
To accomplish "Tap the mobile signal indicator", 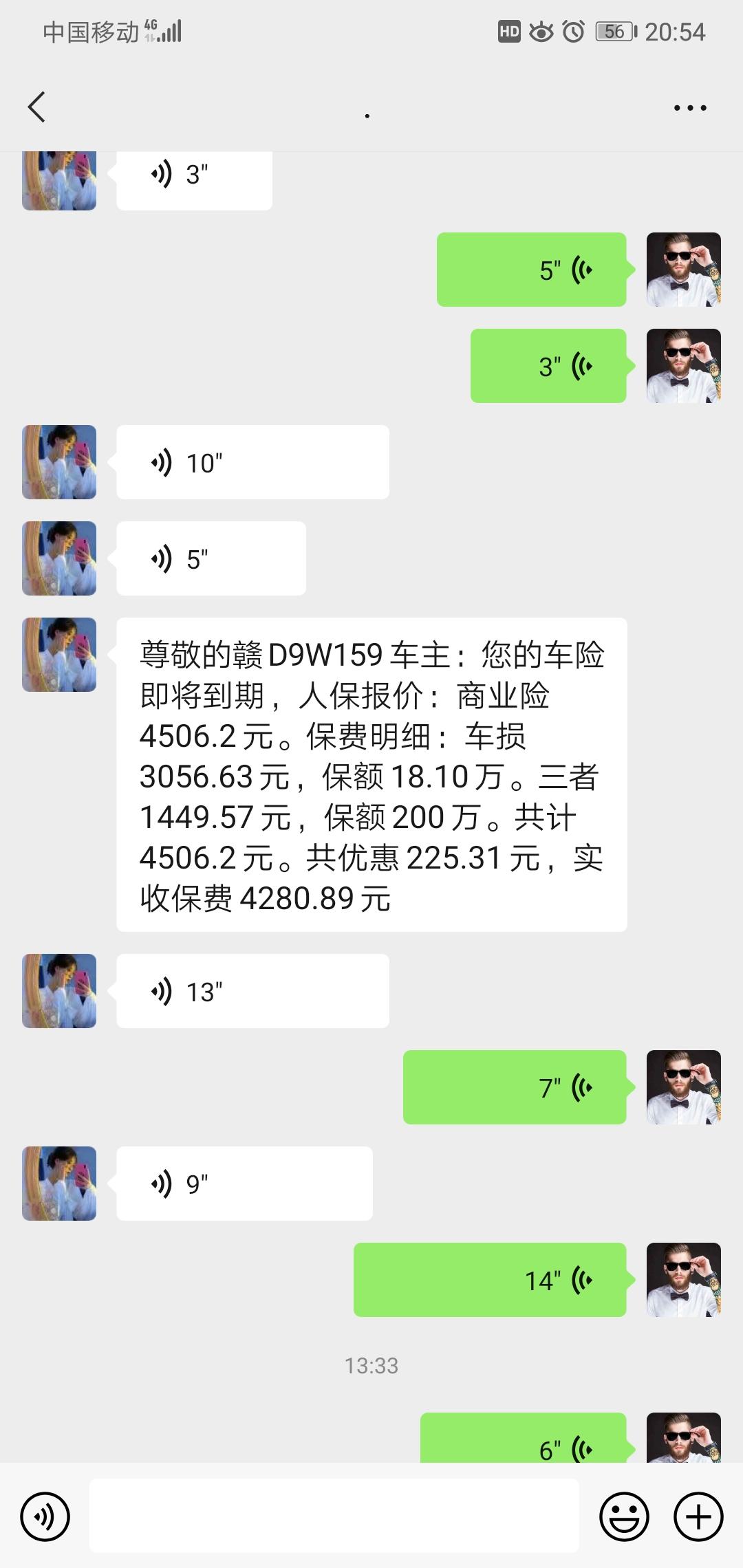I will (170, 31).
